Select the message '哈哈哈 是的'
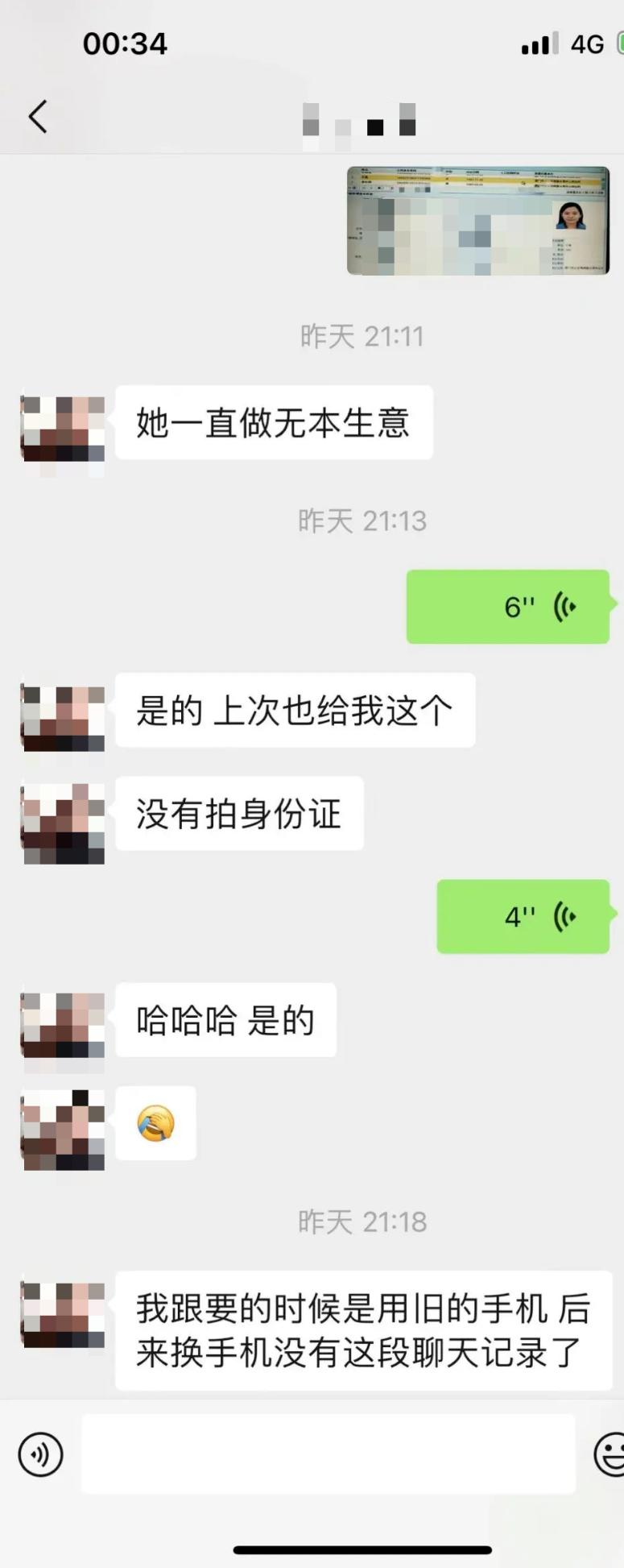624x1568 pixels. pyautogui.click(x=225, y=1020)
